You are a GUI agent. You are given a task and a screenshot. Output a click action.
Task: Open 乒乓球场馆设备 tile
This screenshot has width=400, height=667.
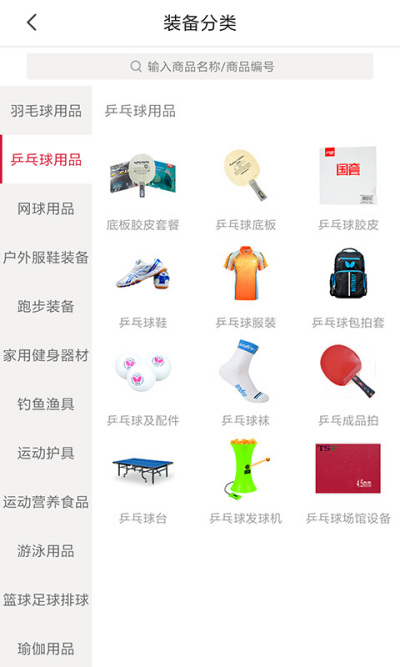pos(348,482)
